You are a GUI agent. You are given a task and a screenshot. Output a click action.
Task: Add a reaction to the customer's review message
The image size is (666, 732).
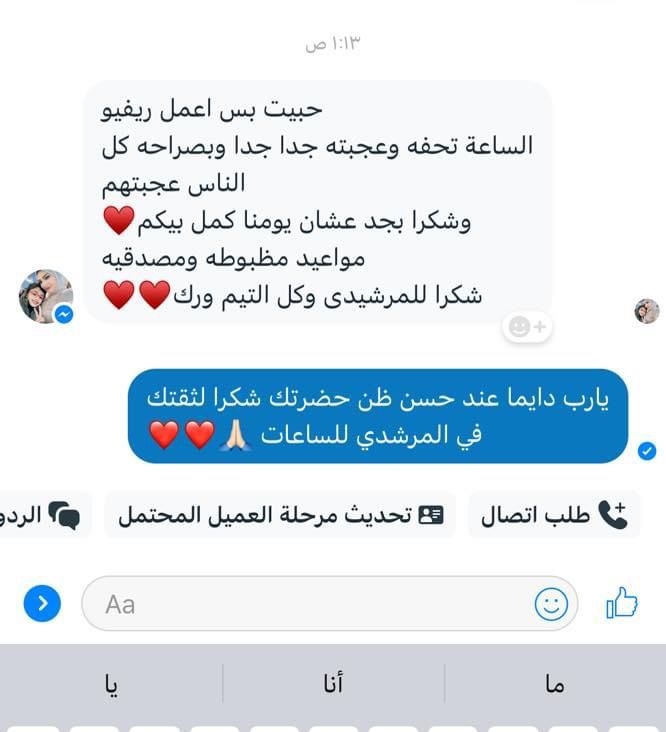[x=527, y=326]
